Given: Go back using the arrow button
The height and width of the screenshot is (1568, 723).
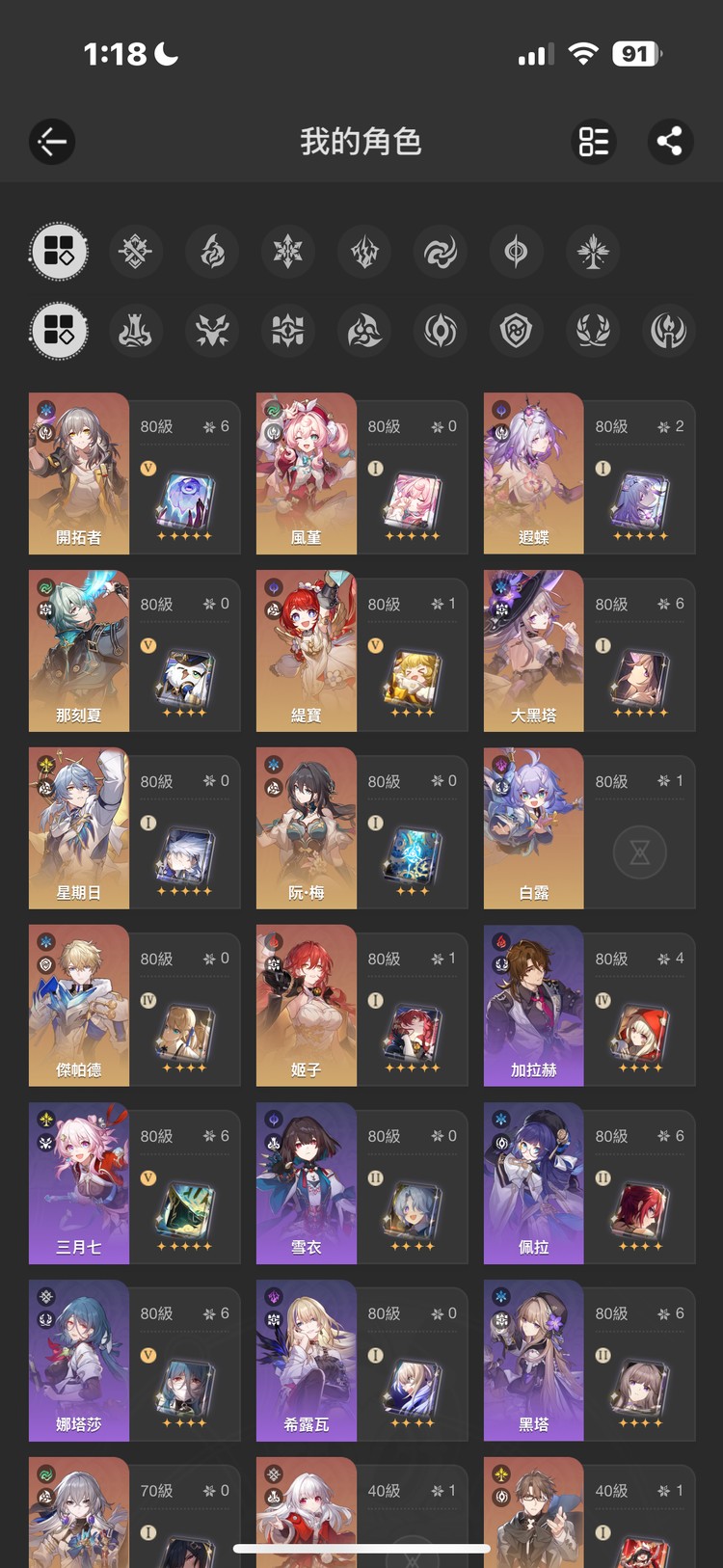Looking at the screenshot, I should click(52, 143).
